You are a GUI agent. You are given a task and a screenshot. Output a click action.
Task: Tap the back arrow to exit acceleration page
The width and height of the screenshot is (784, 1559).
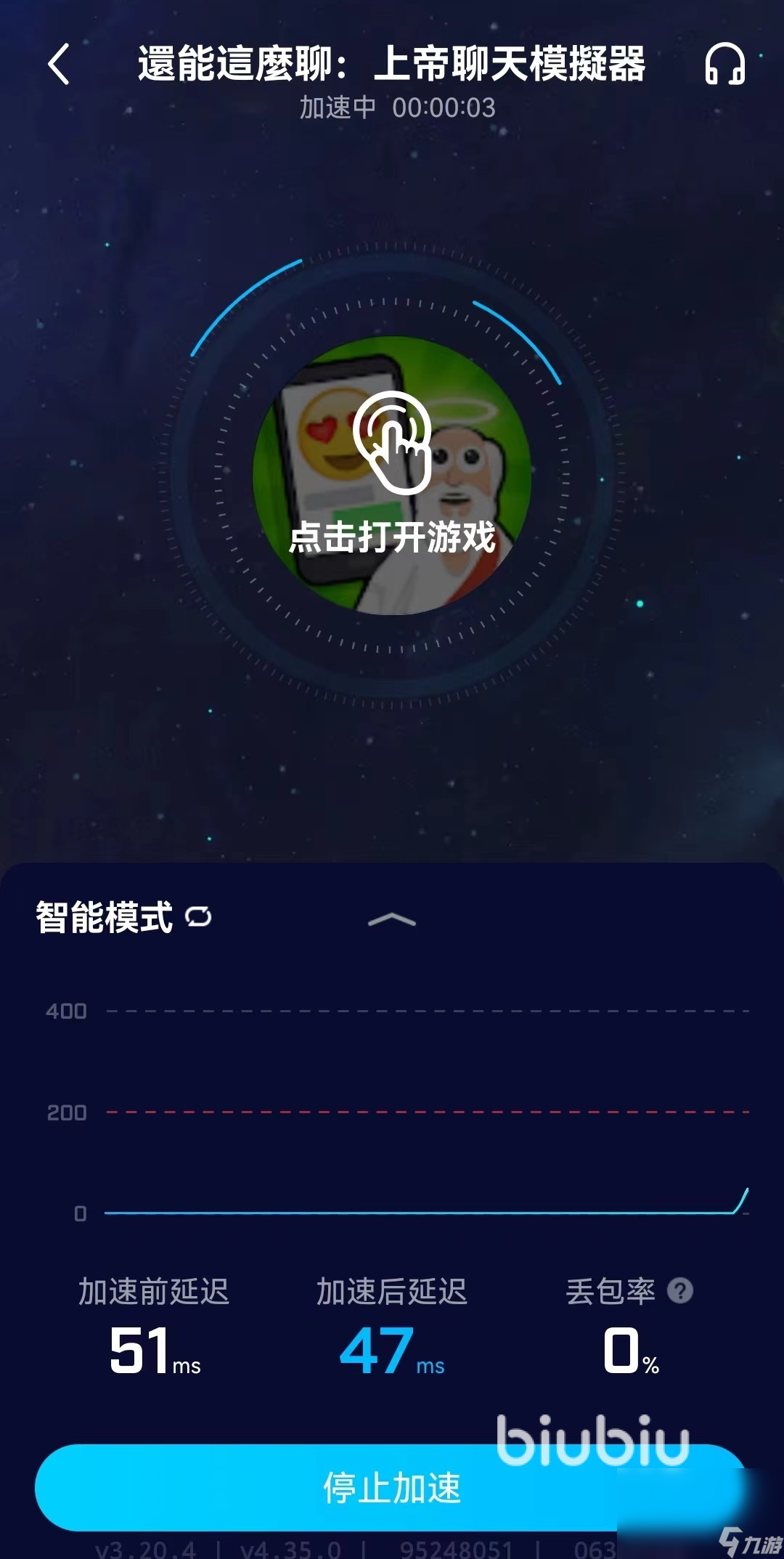tap(60, 64)
